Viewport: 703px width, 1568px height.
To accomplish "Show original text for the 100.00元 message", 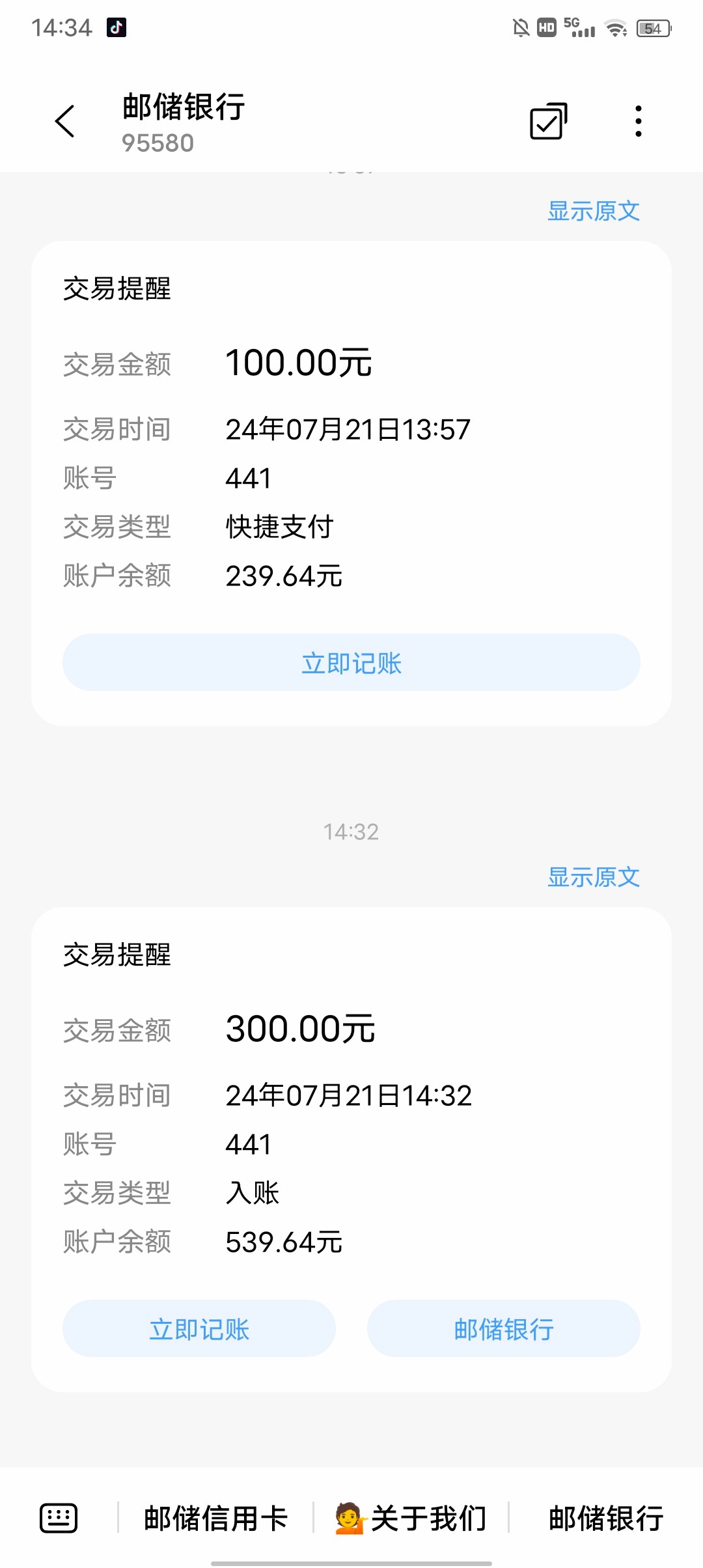I will 593,211.
